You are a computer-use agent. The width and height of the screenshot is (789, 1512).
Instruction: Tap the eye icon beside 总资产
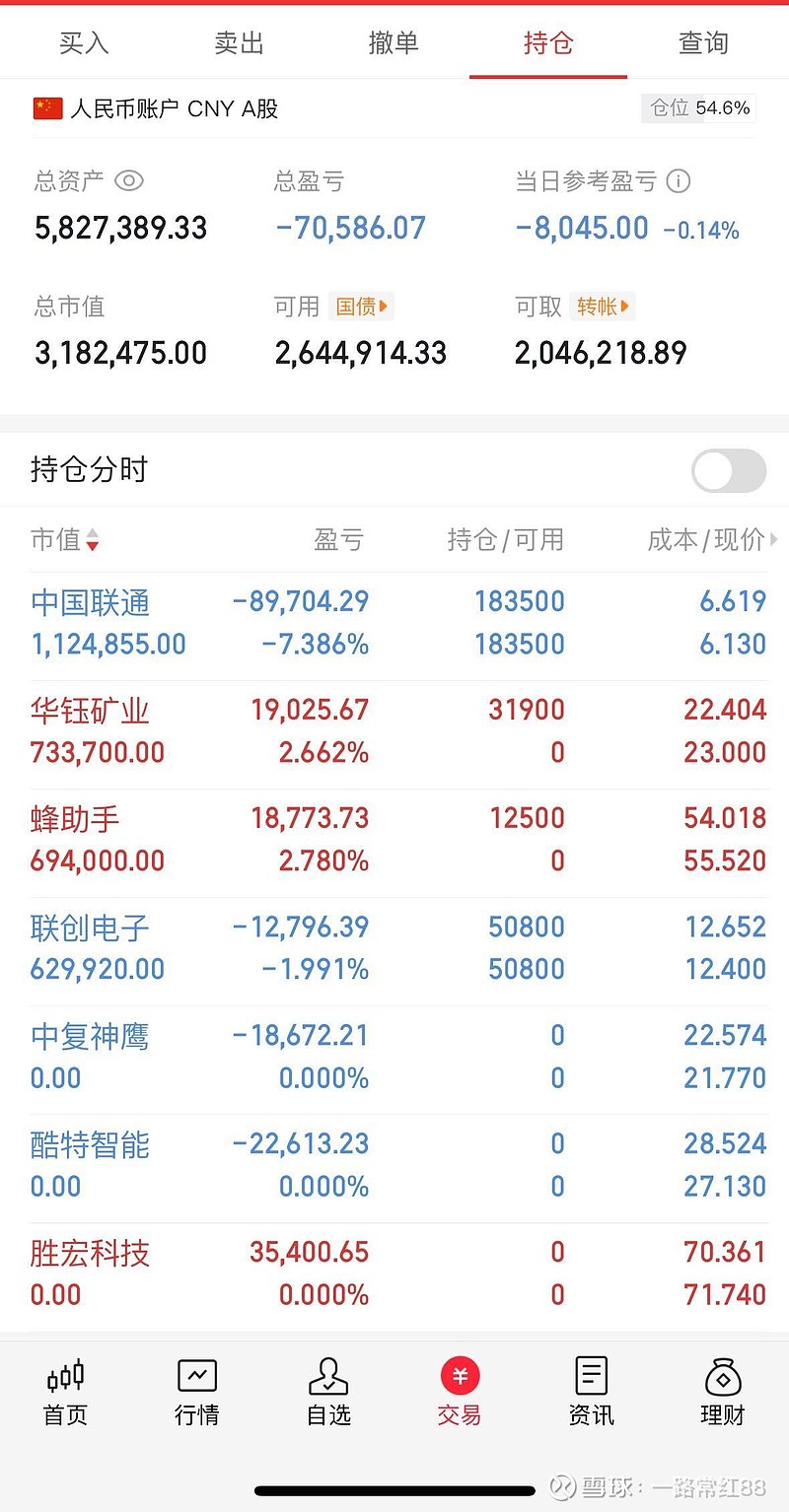click(x=129, y=181)
